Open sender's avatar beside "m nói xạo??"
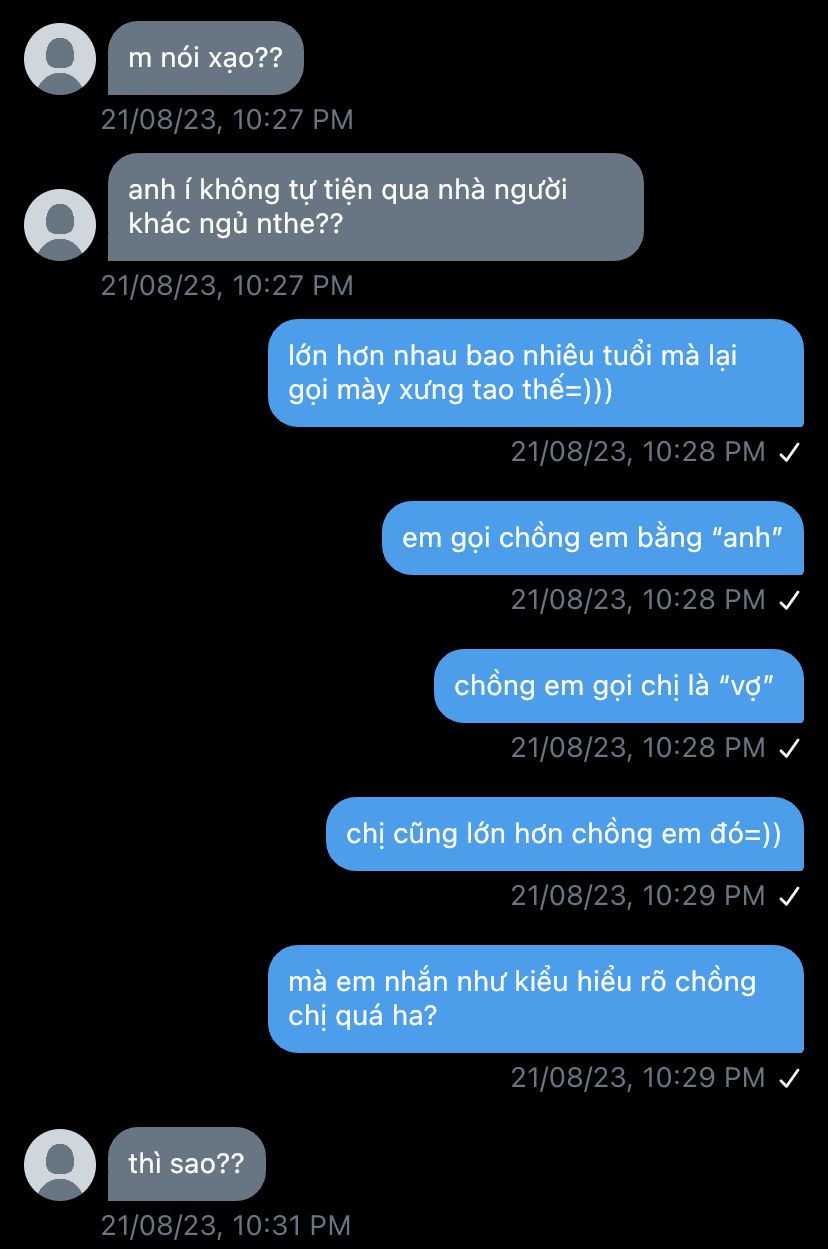Screen dimensions: 828x1249 pos(60,59)
